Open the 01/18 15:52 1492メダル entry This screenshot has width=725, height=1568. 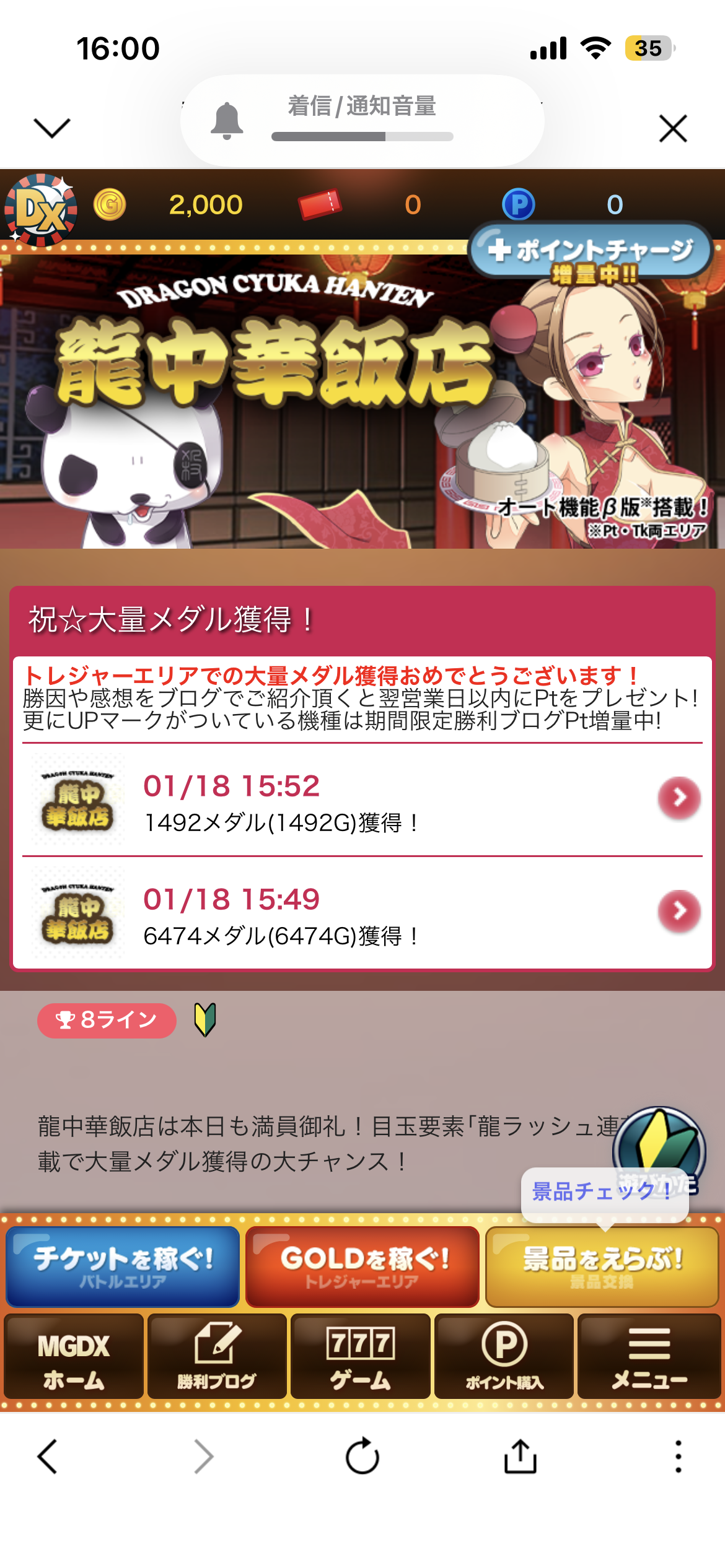pyautogui.click(x=679, y=798)
